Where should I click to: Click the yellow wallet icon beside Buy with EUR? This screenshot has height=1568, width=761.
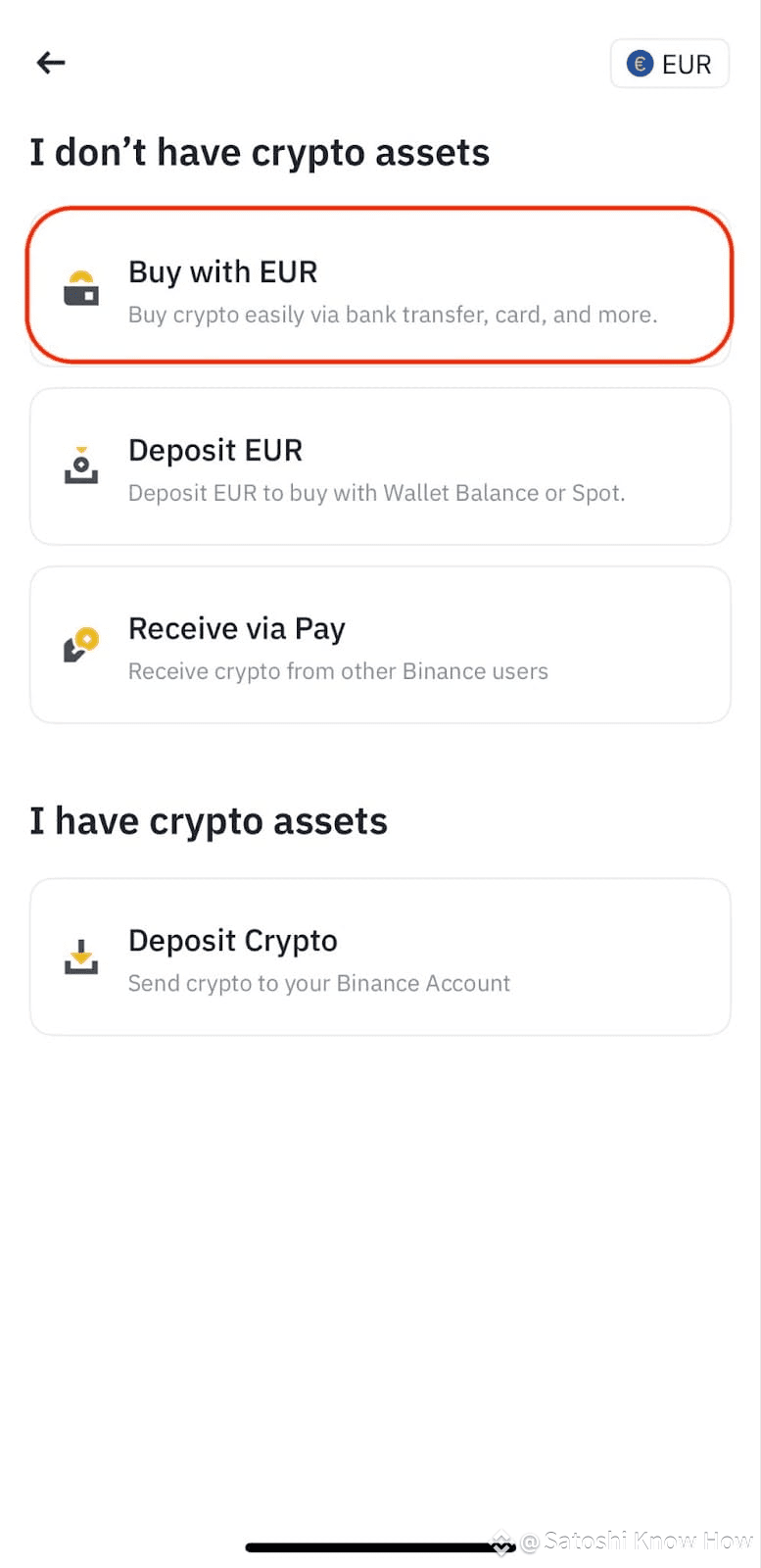point(81,286)
